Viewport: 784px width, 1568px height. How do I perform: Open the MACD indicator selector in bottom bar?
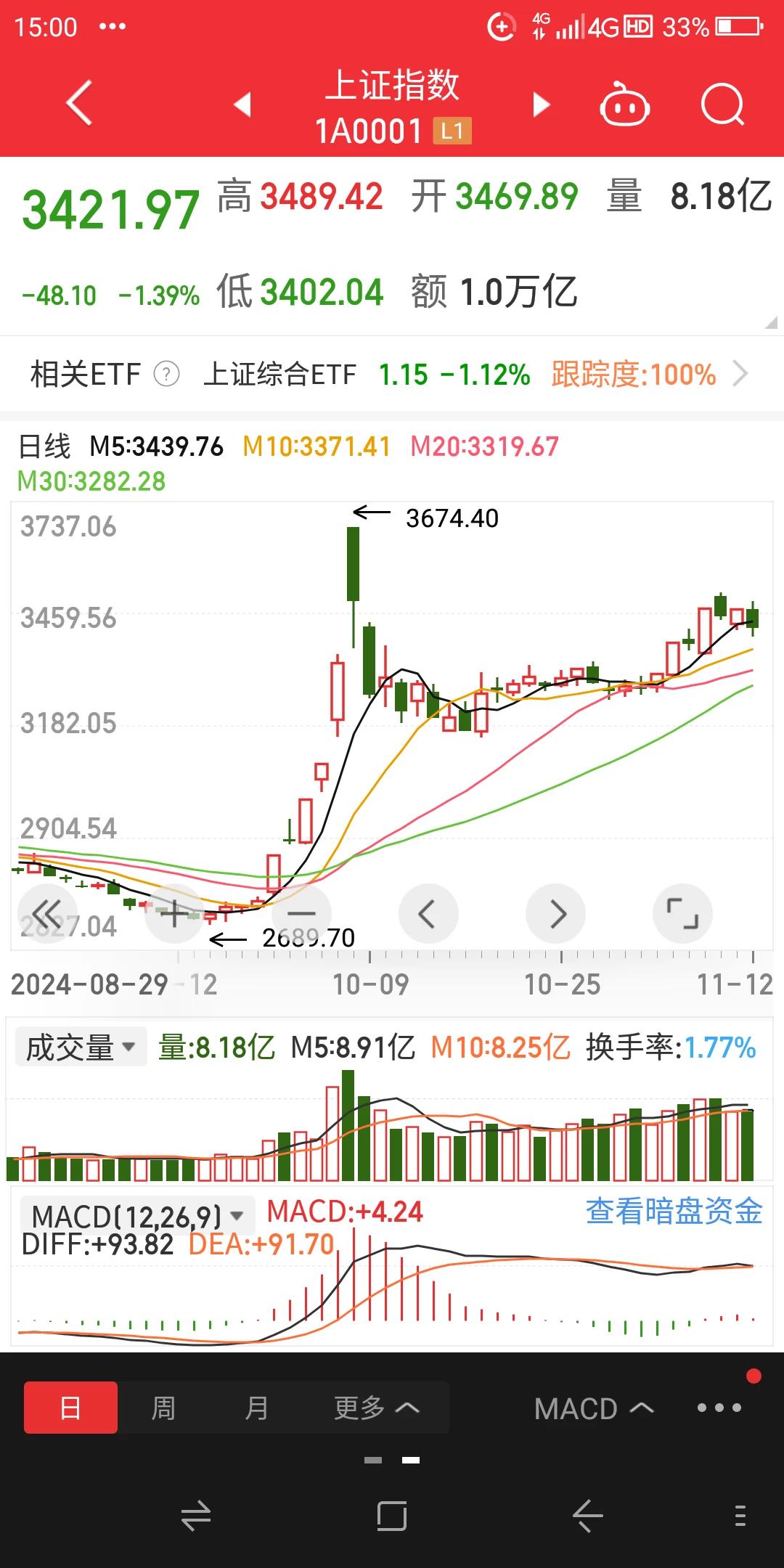(x=593, y=1408)
